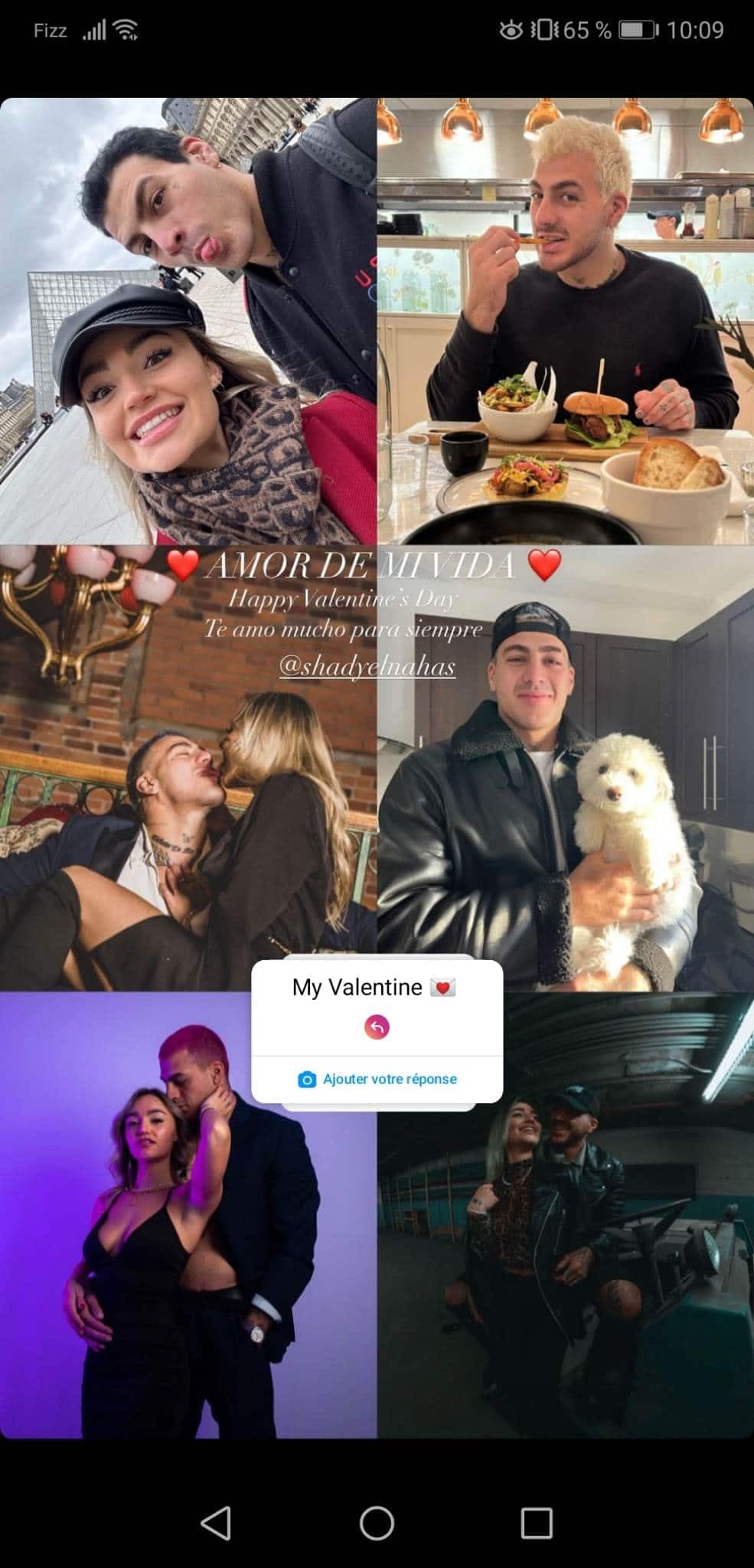754x1568 pixels.
Task: Open the @shadyelnahas mention
Action: (367, 666)
